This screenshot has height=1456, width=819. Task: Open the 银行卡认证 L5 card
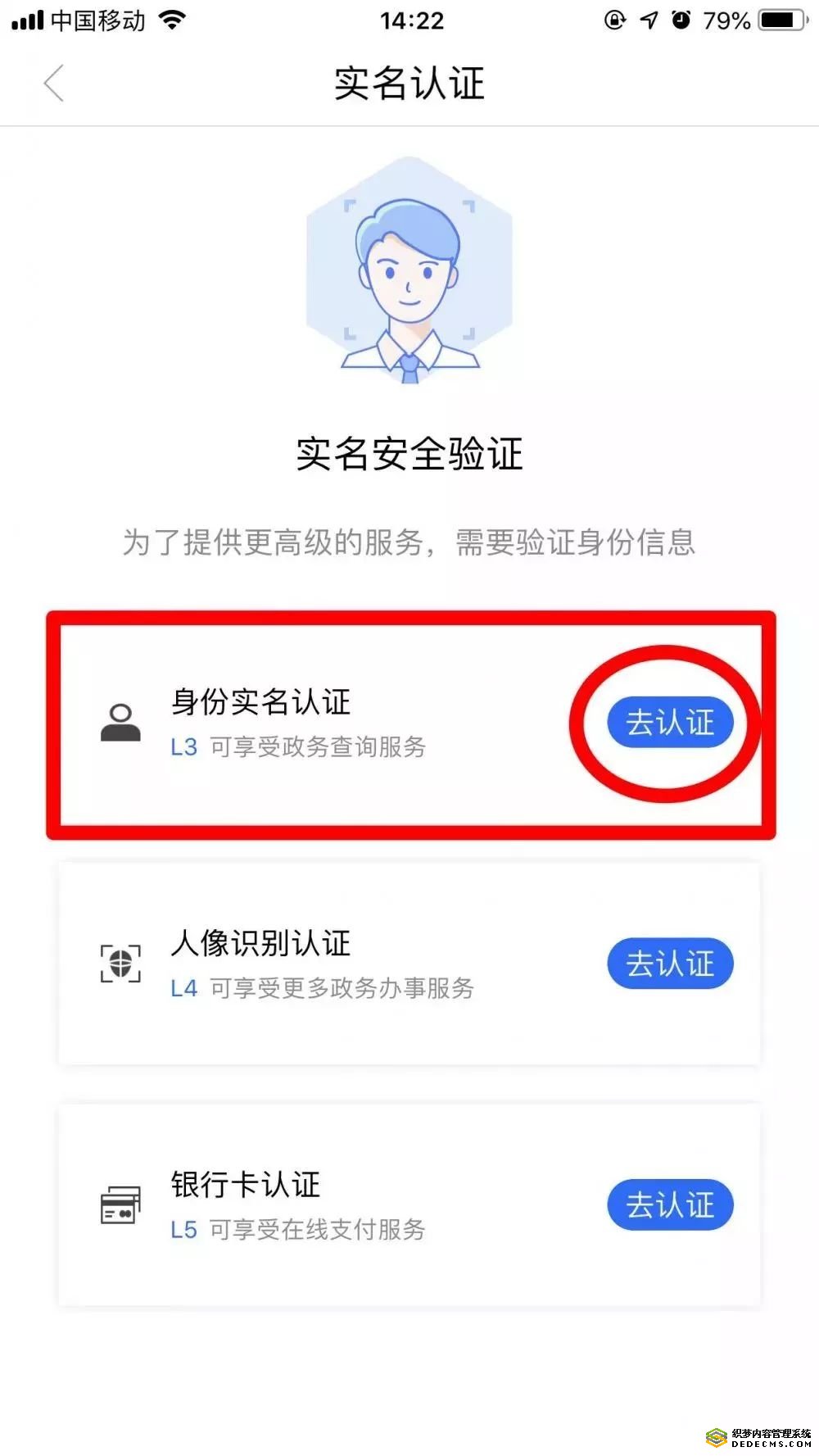pyautogui.click(x=328, y=1204)
